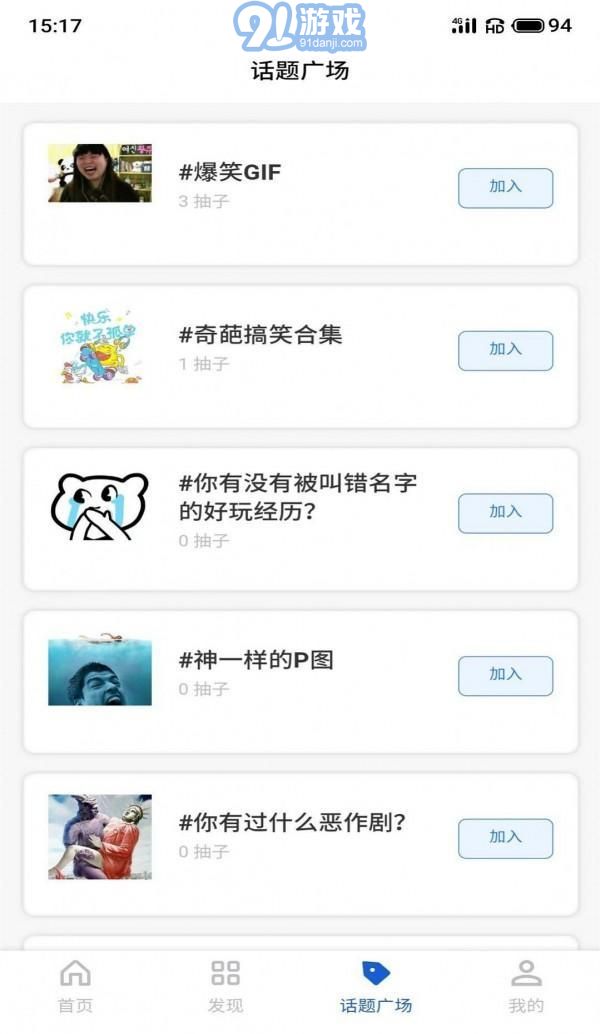Open the 我的 profile tab
This screenshot has height=1034, width=600.
click(x=526, y=986)
